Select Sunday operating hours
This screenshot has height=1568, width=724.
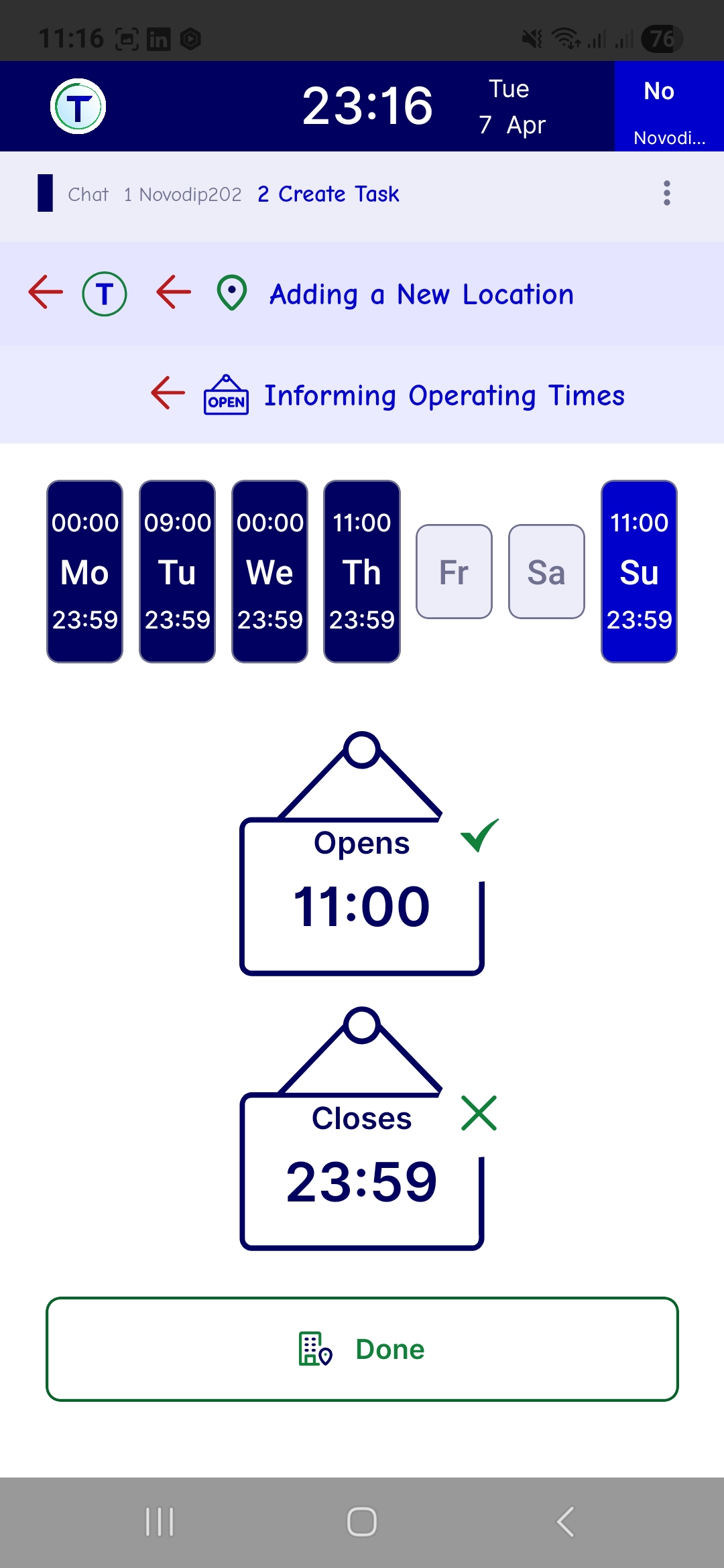coord(639,572)
